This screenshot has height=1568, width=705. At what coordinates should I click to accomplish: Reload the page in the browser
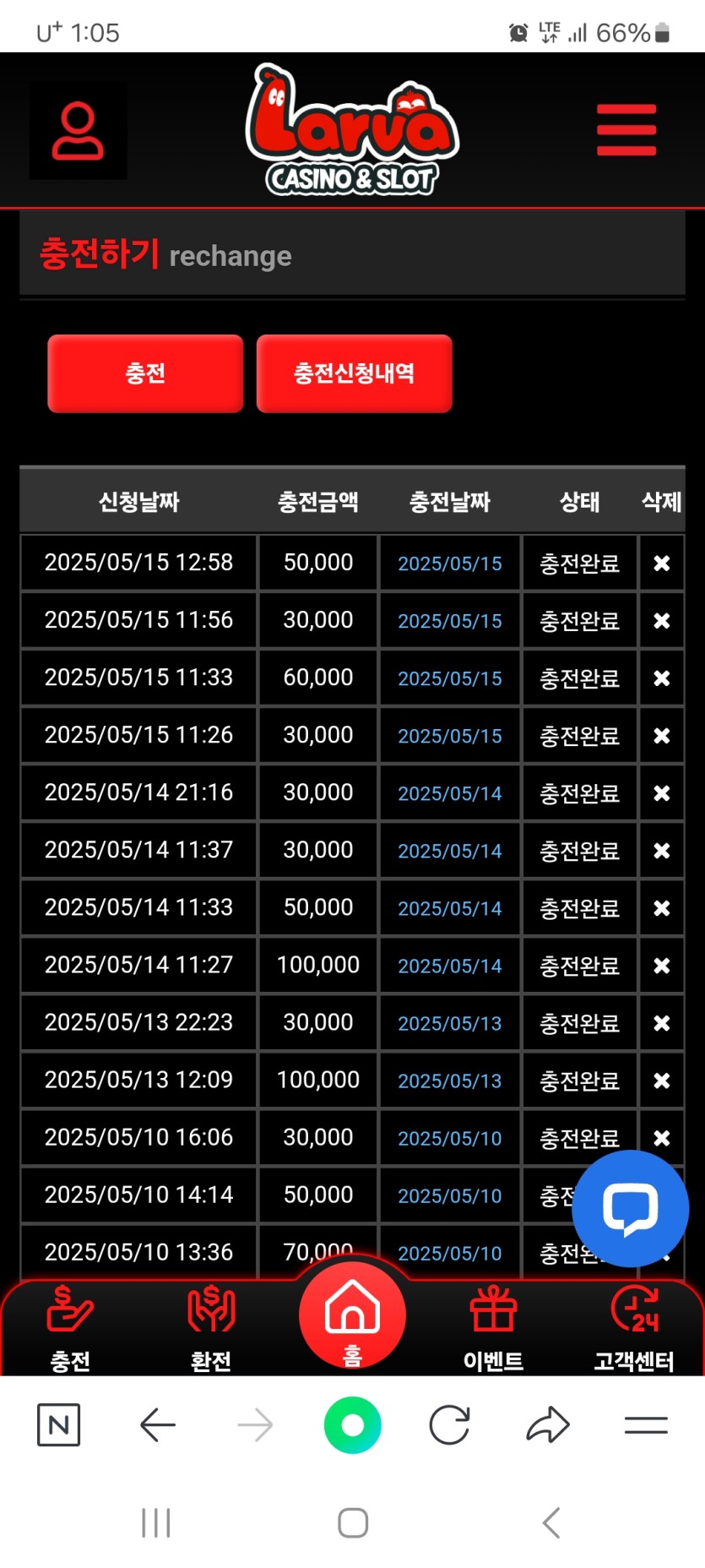point(449,1426)
